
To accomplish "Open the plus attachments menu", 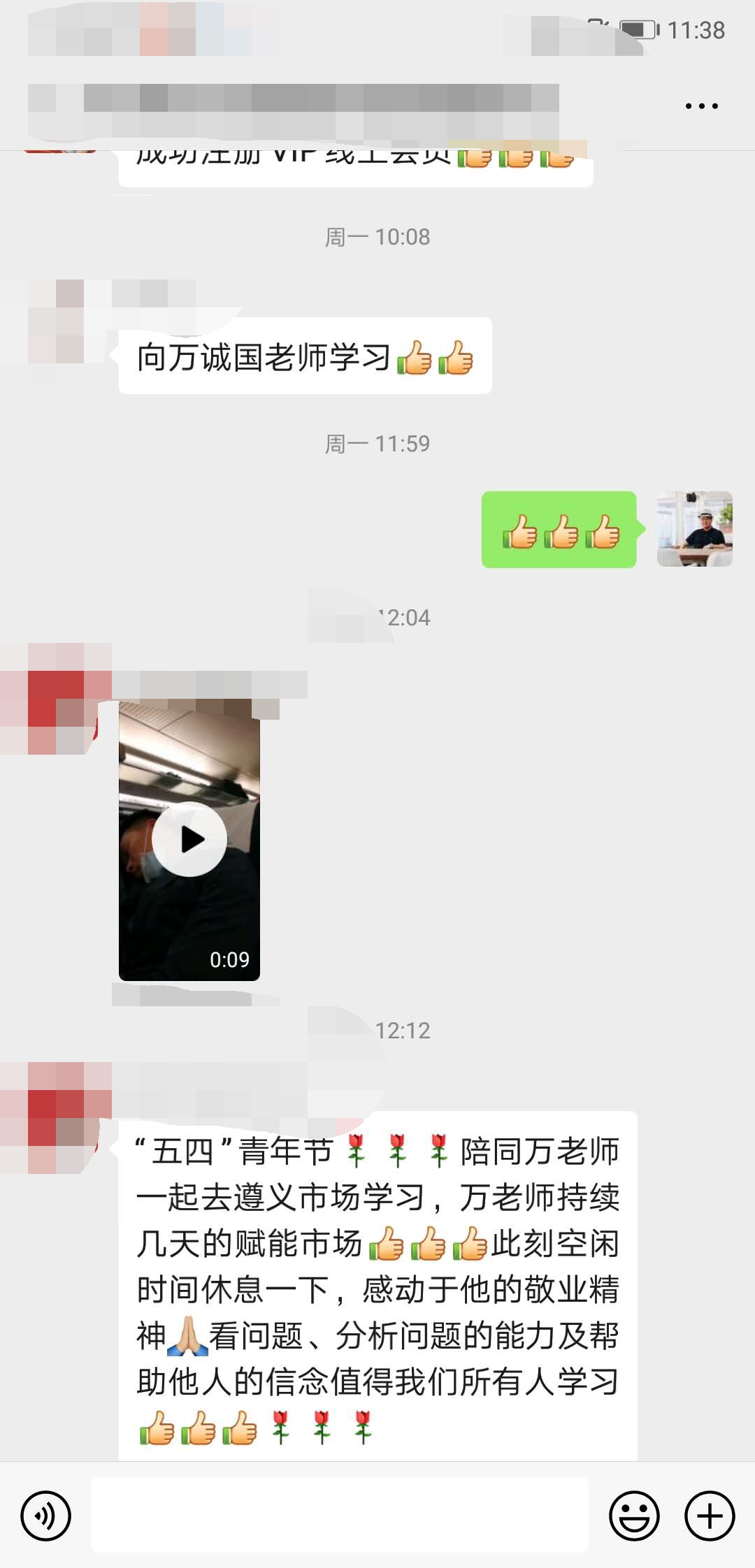I will coord(709,1516).
